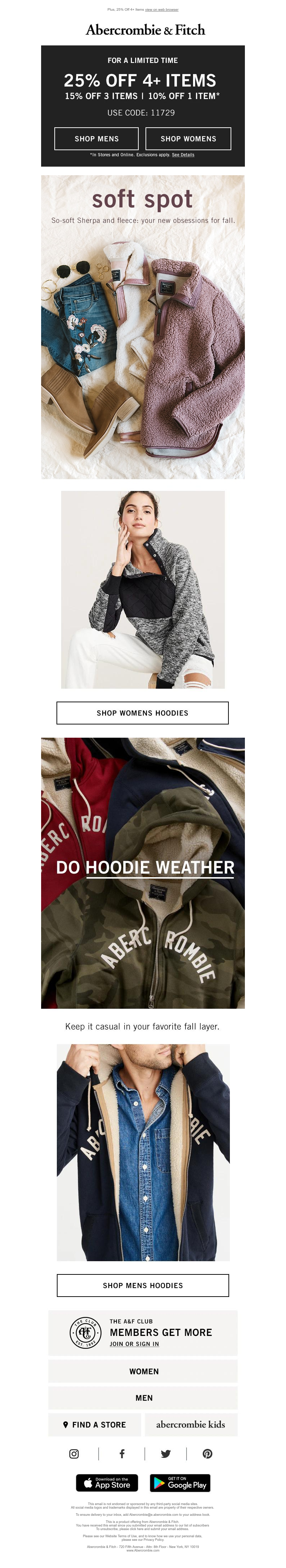Open the Twitter icon
286x1568 pixels.
coord(166,1454)
